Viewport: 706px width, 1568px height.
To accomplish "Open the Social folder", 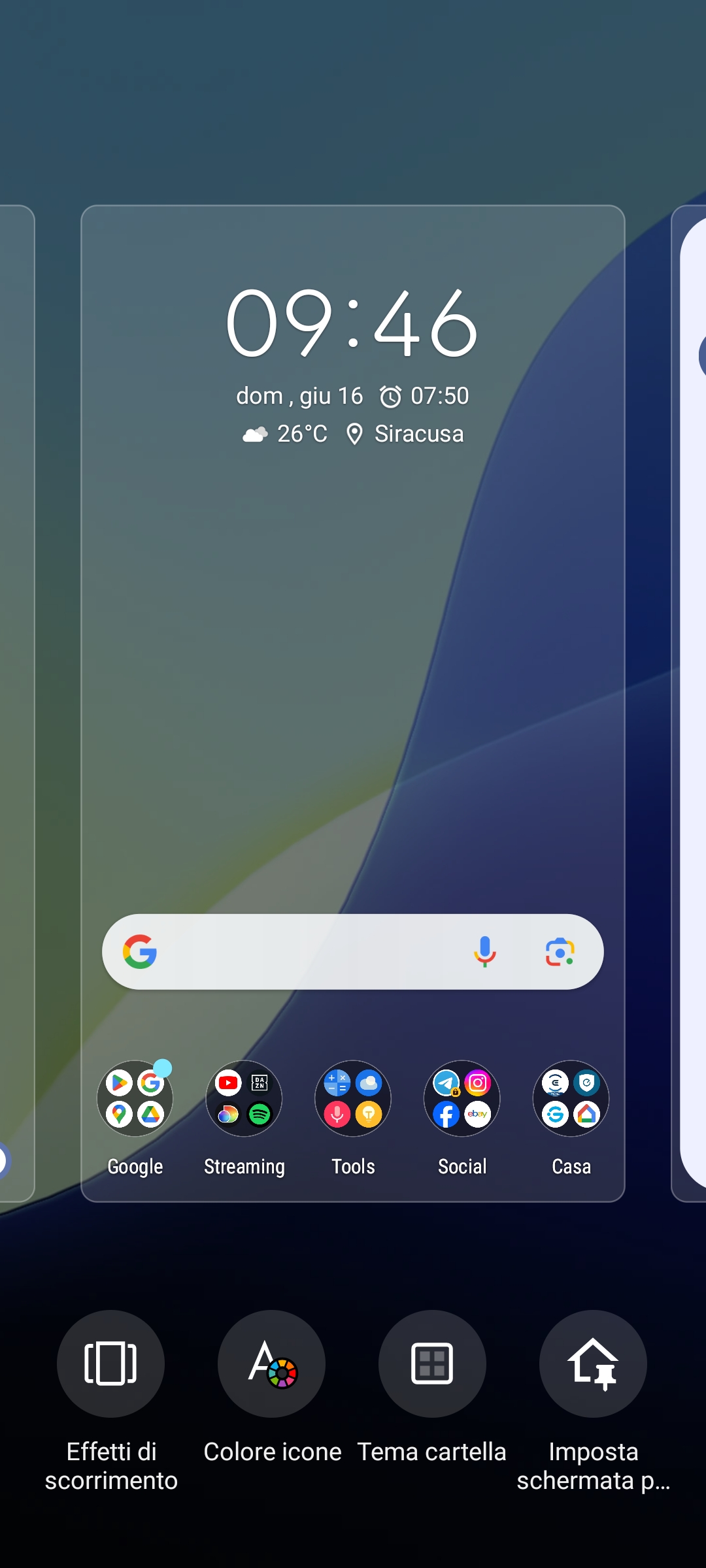I will (x=462, y=1099).
